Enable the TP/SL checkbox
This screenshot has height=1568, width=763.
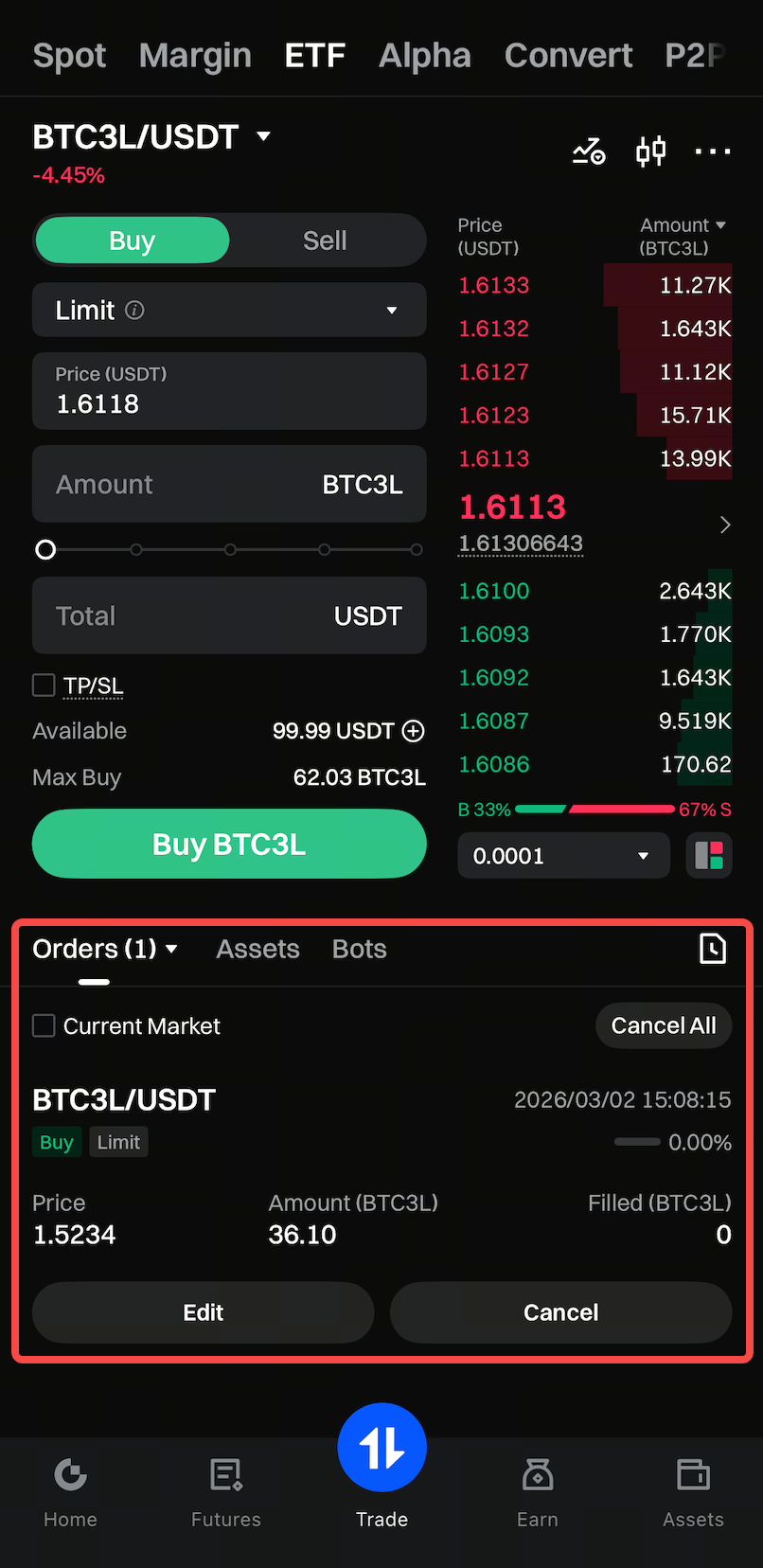42,685
